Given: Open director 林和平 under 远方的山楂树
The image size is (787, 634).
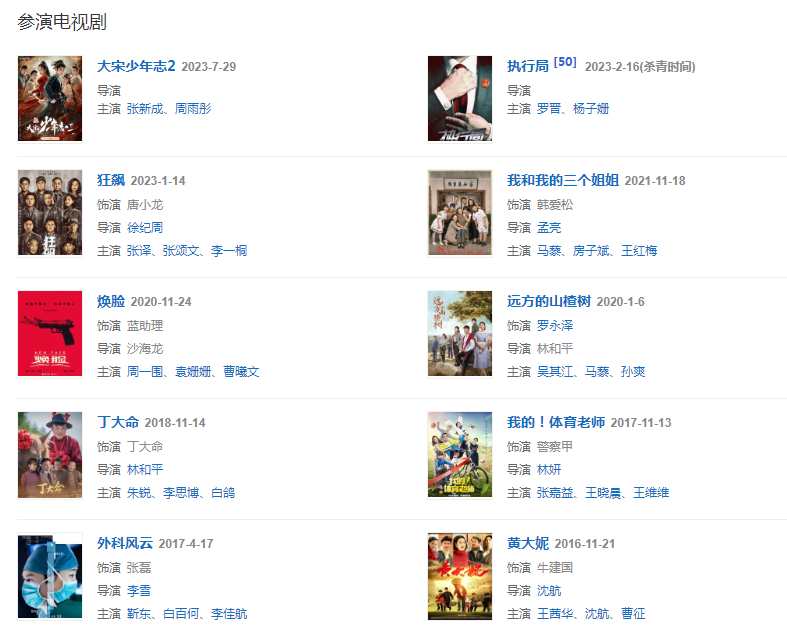Looking at the screenshot, I should coord(555,348).
